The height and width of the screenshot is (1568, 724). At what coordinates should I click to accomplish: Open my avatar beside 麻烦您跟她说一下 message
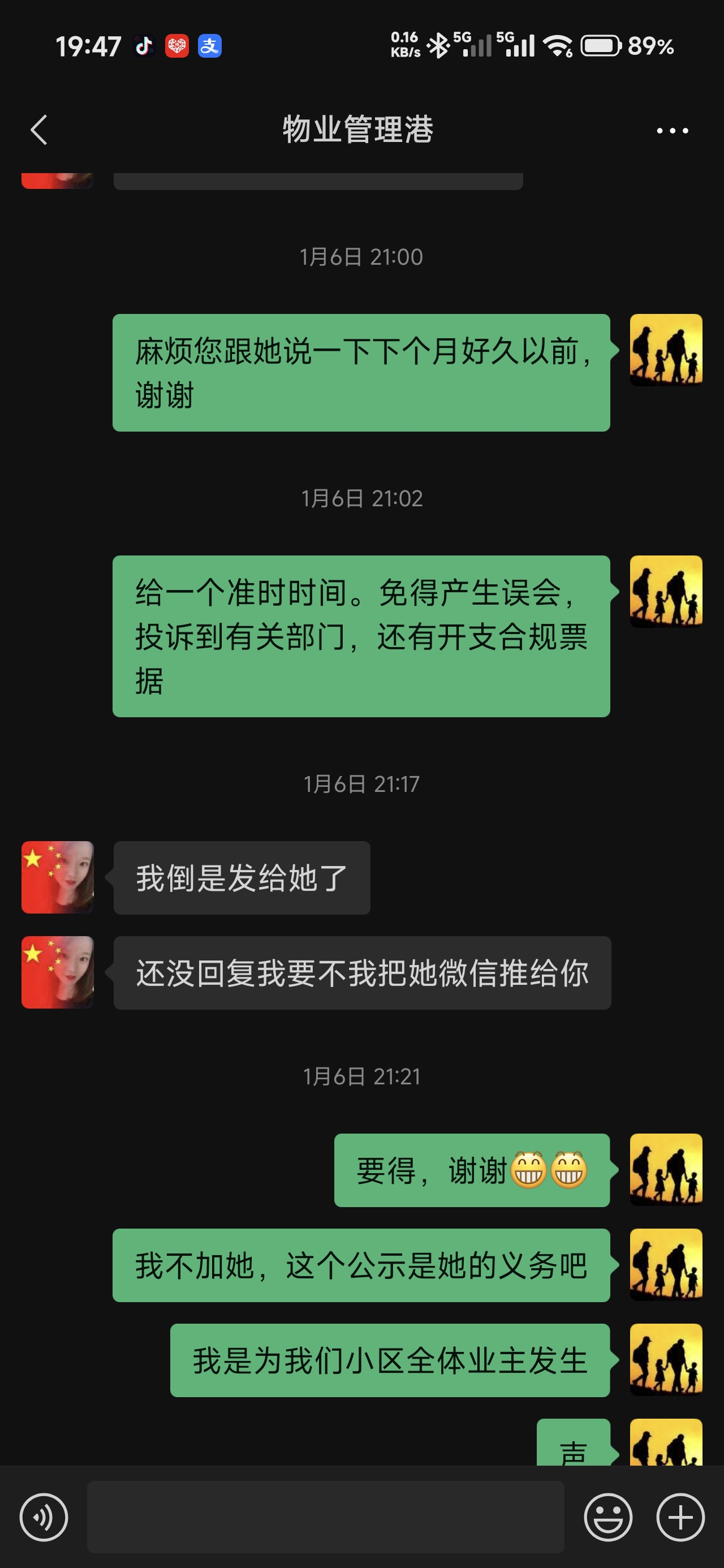point(666,350)
